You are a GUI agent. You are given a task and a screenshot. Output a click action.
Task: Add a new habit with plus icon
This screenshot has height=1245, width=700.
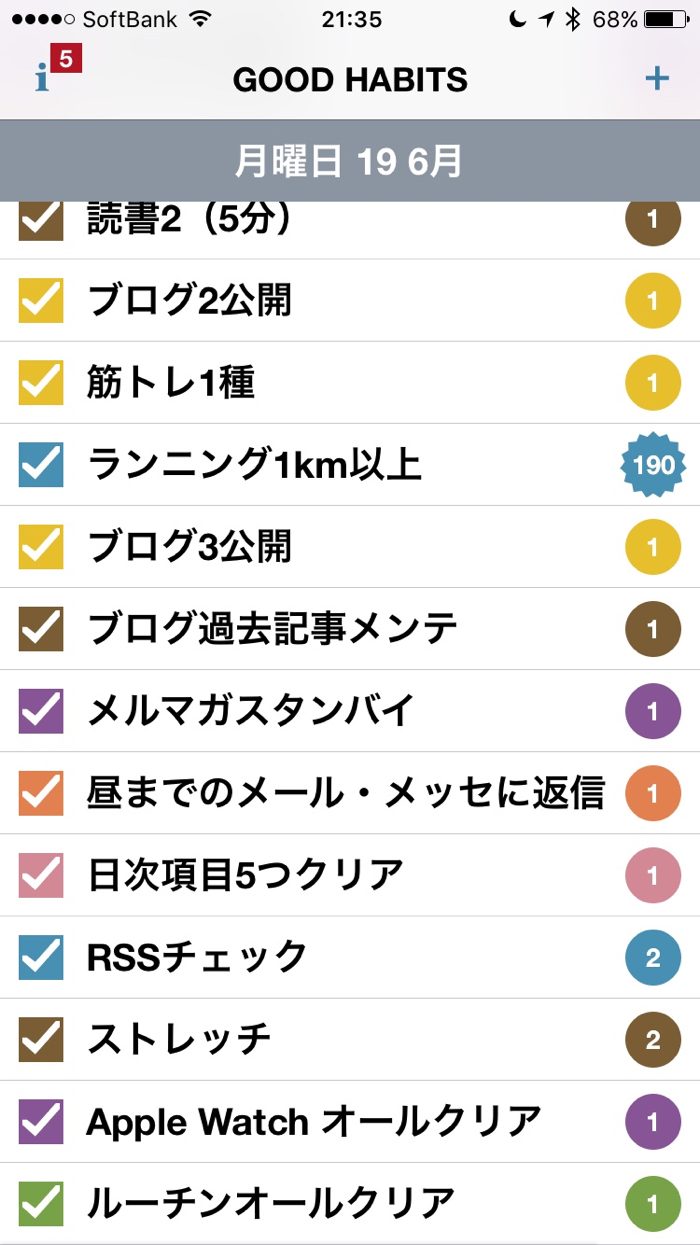click(x=656, y=79)
